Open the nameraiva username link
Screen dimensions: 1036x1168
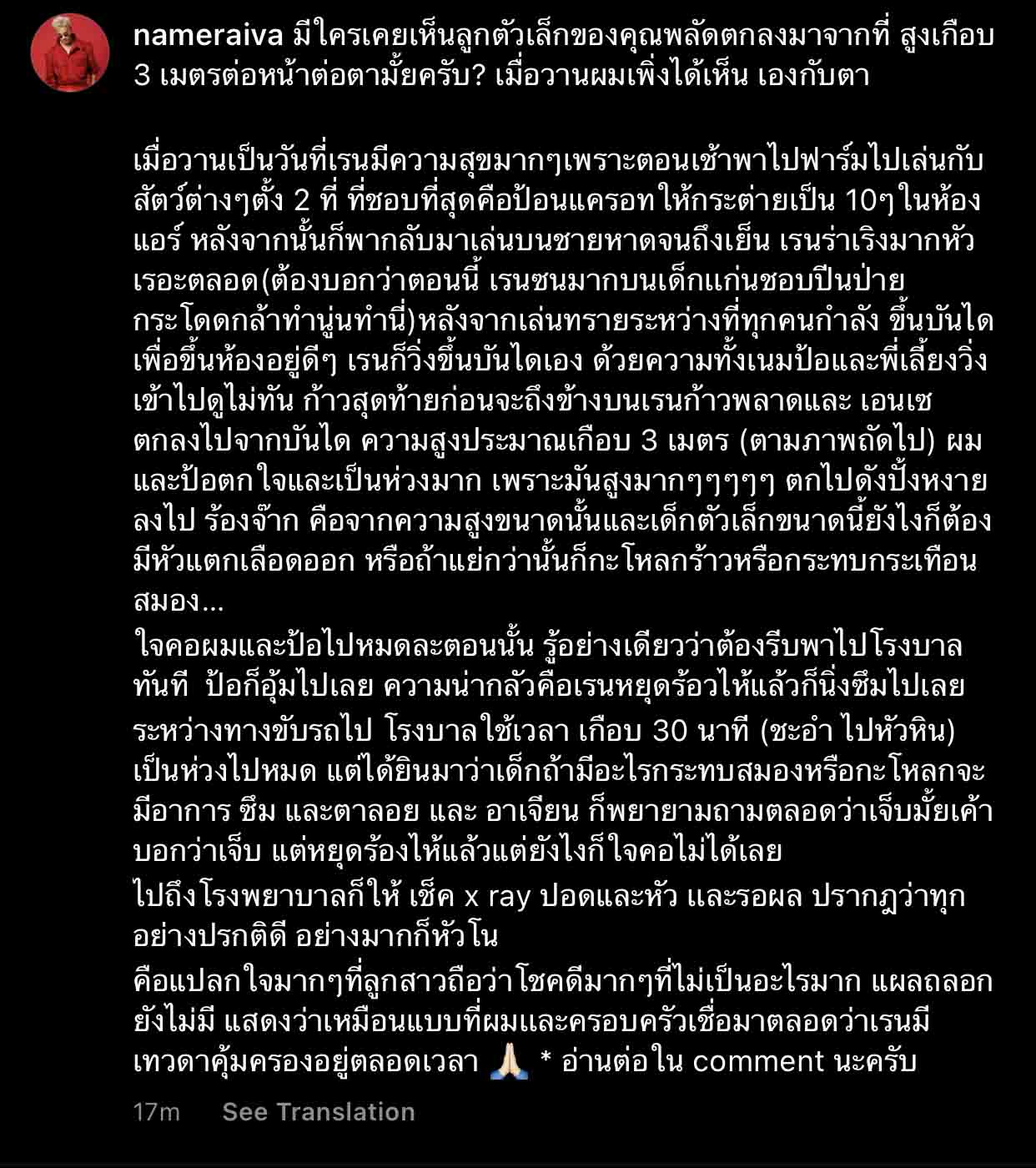(x=207, y=36)
